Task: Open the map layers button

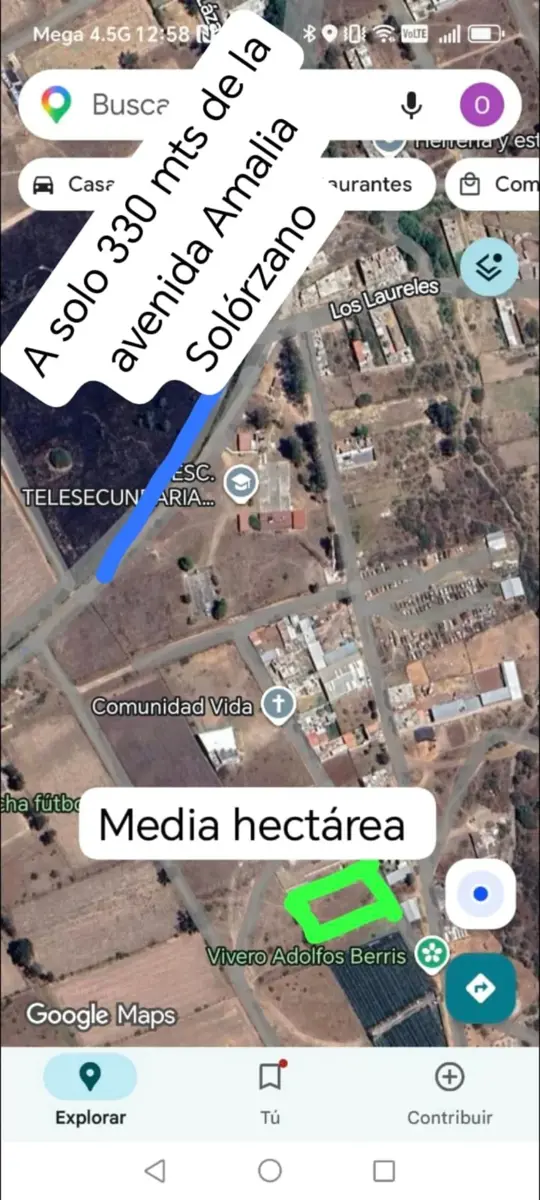Action: click(x=490, y=267)
